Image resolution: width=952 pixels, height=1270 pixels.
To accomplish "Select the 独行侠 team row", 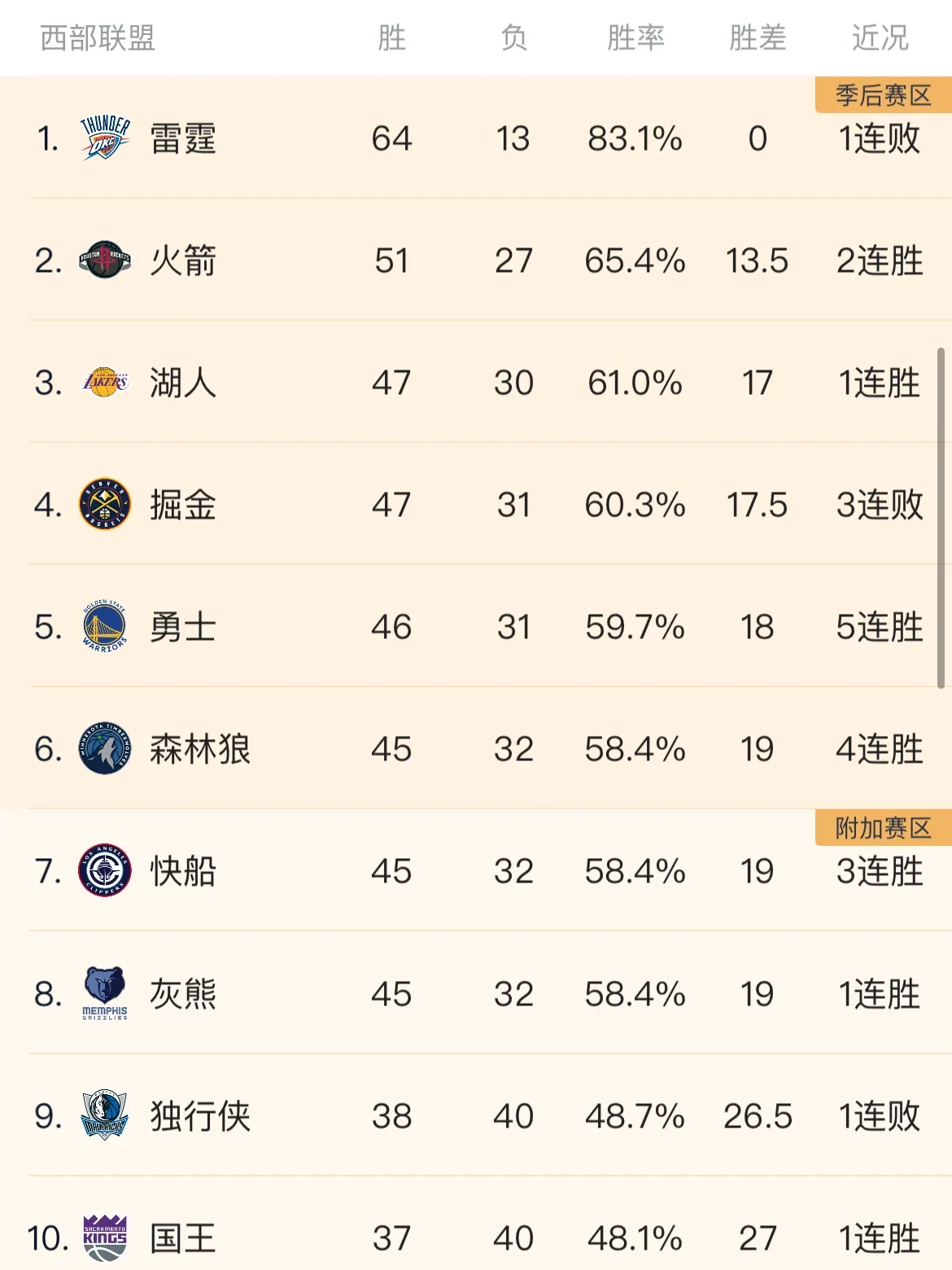I will pyautogui.click(x=199, y=1116).
